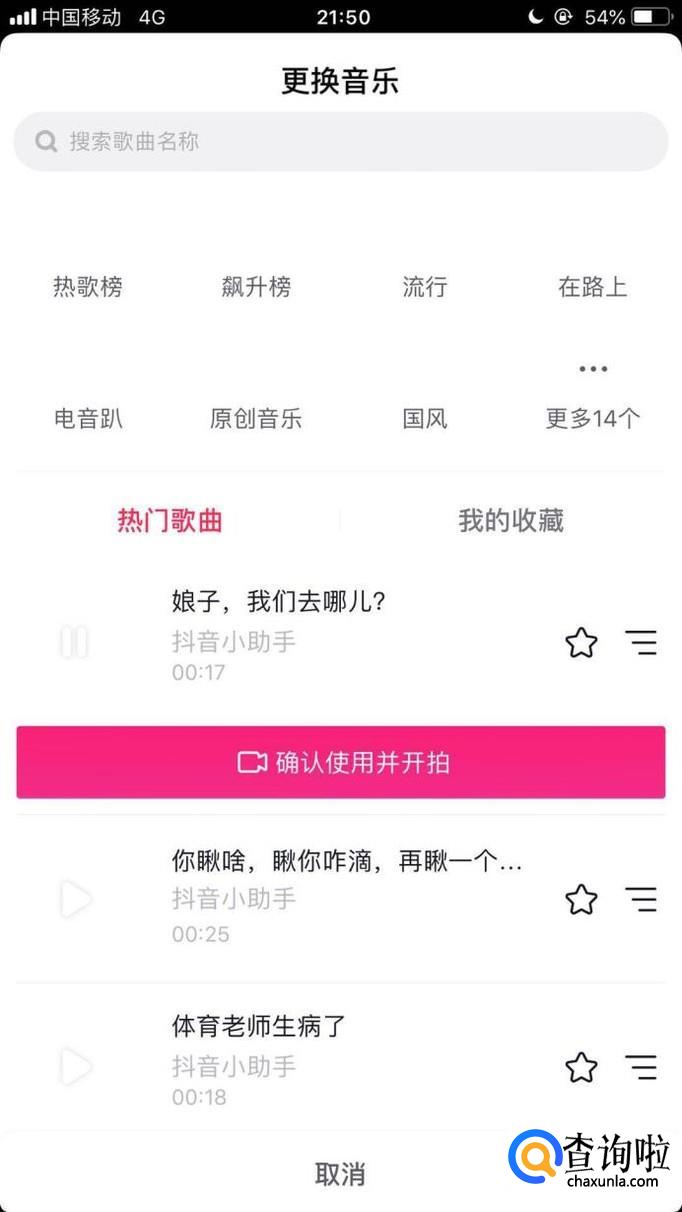Select the 流行 music category
This screenshot has width=682, height=1212.
point(424,288)
